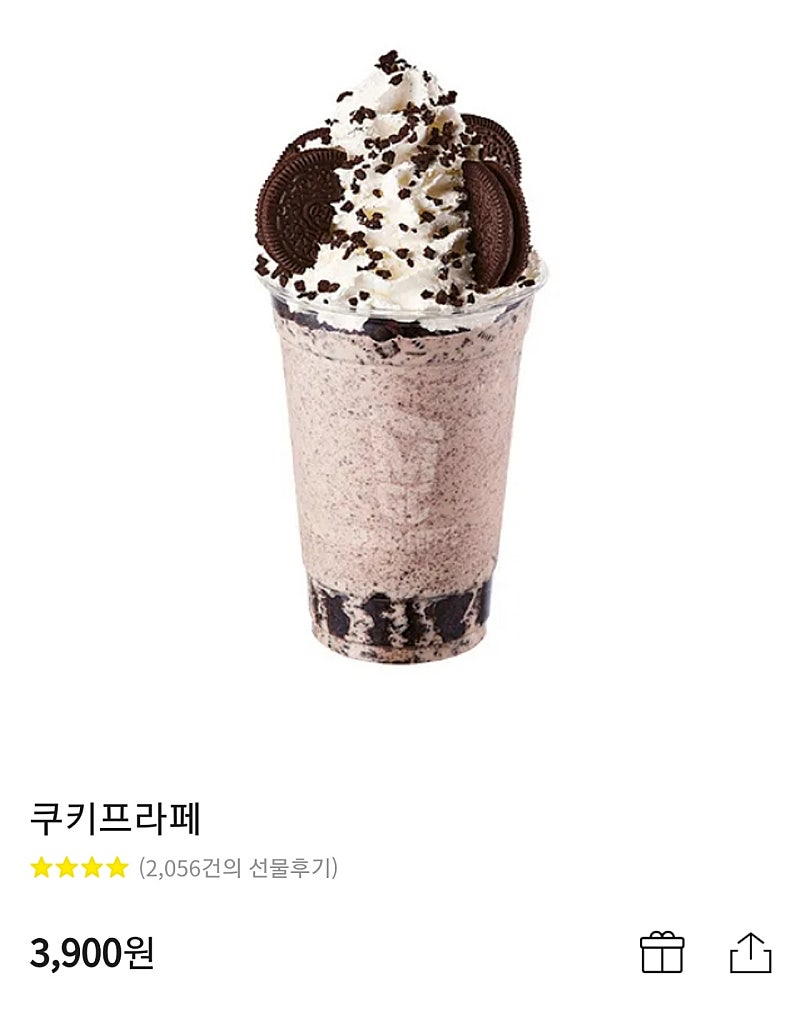Share the 쿠키프라페 product
The height and width of the screenshot is (1018, 800).
pos(750,952)
